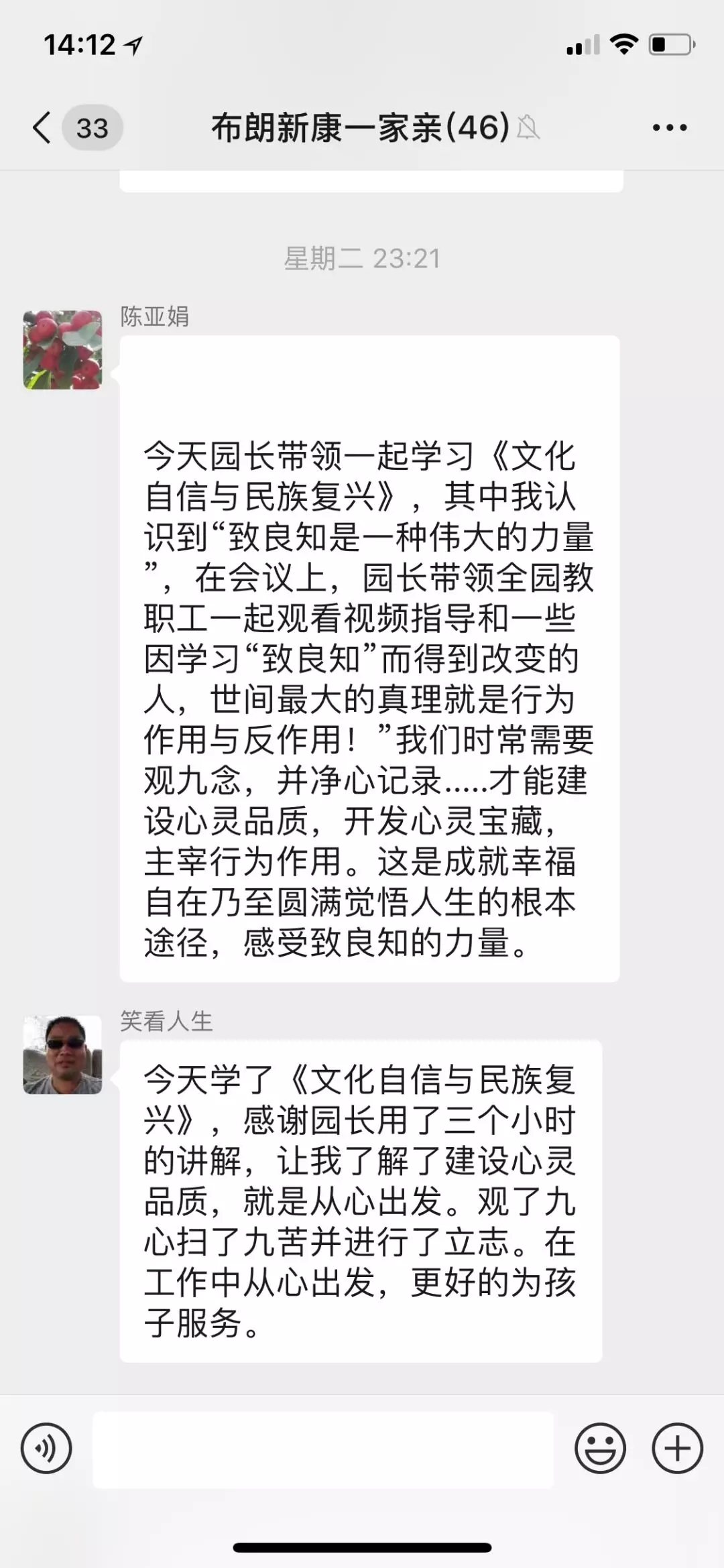Image resolution: width=724 pixels, height=1568 pixels.
Task: Open the plus attachments menu
Action: click(x=677, y=1448)
